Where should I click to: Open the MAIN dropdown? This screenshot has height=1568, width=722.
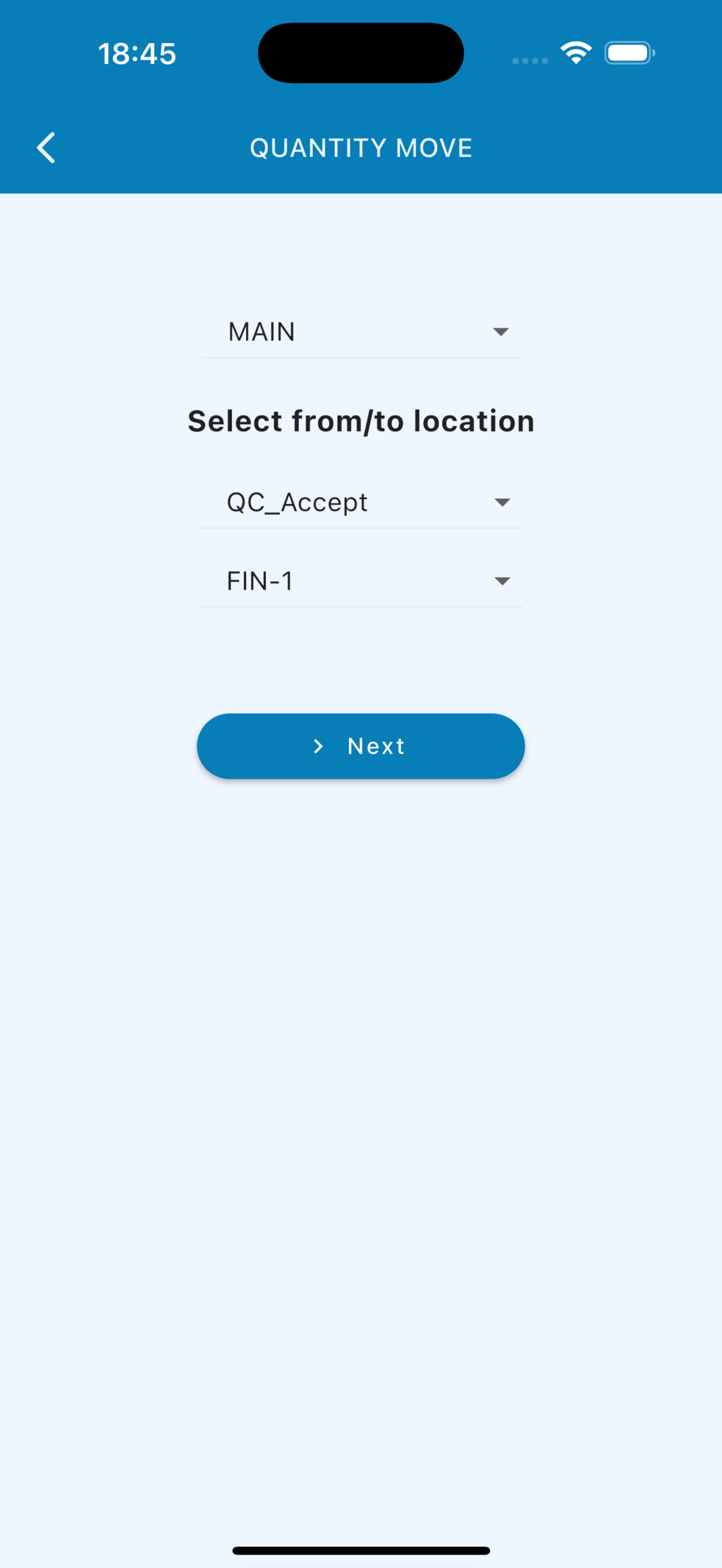pos(360,332)
